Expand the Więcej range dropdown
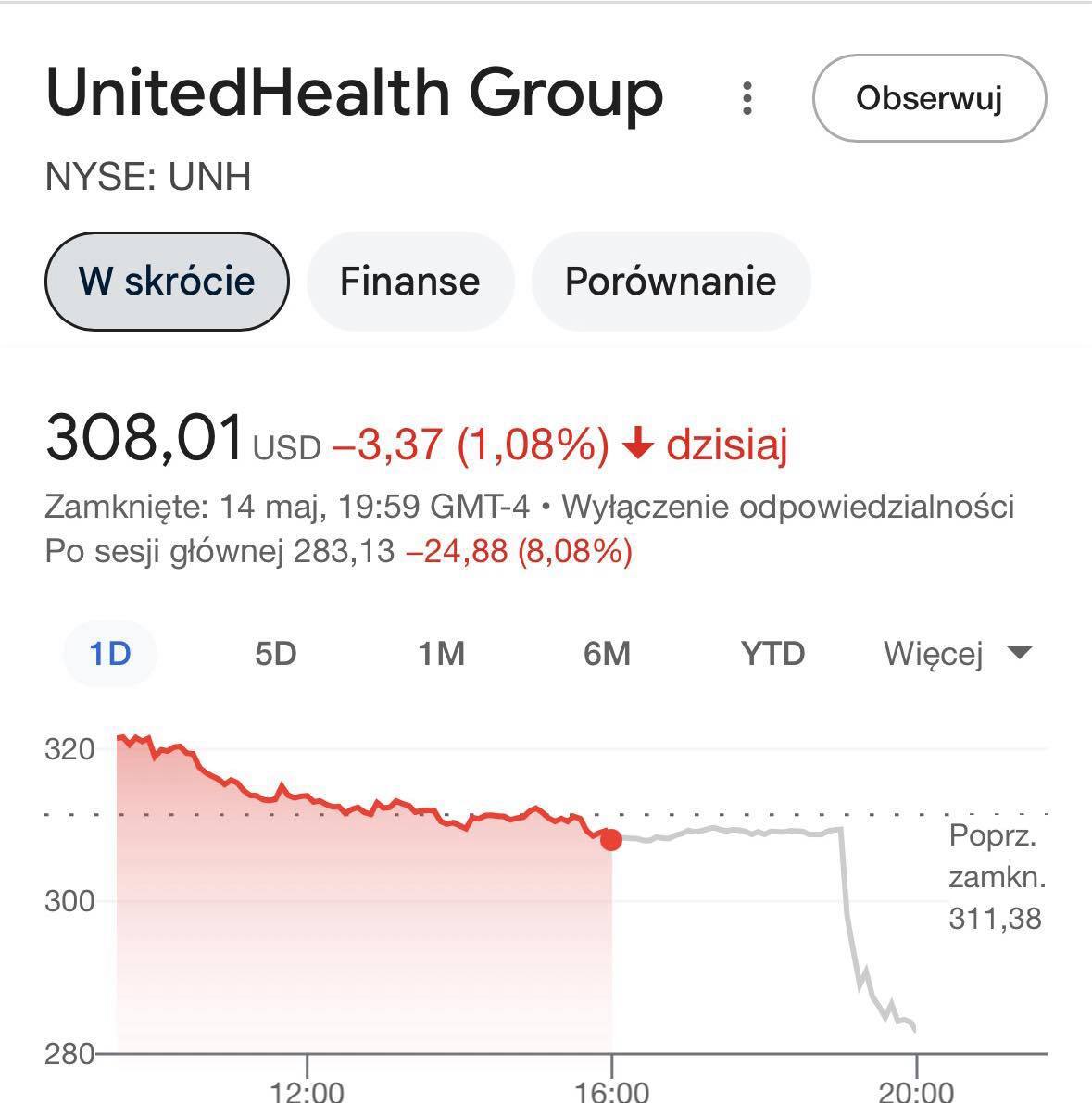 (958, 654)
